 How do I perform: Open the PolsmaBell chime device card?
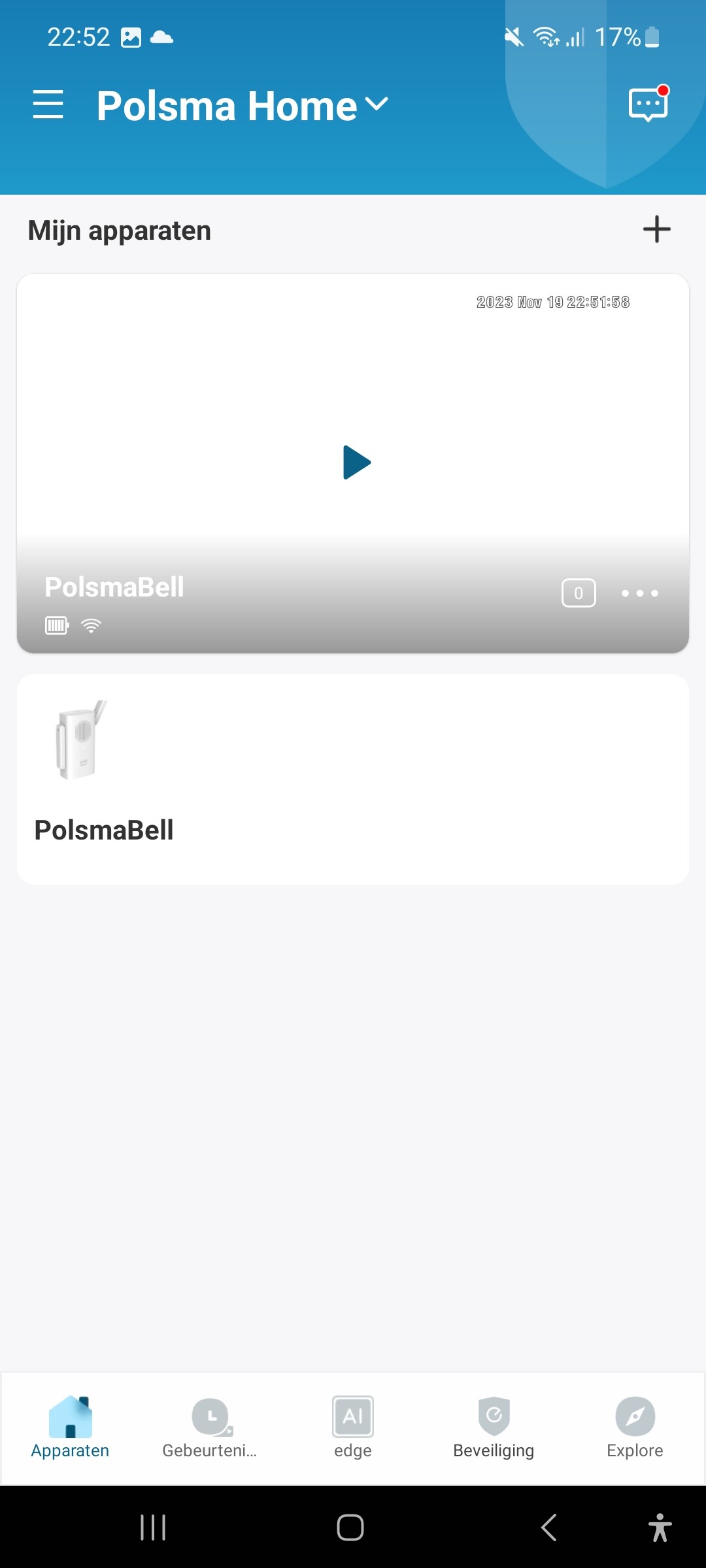tap(353, 779)
